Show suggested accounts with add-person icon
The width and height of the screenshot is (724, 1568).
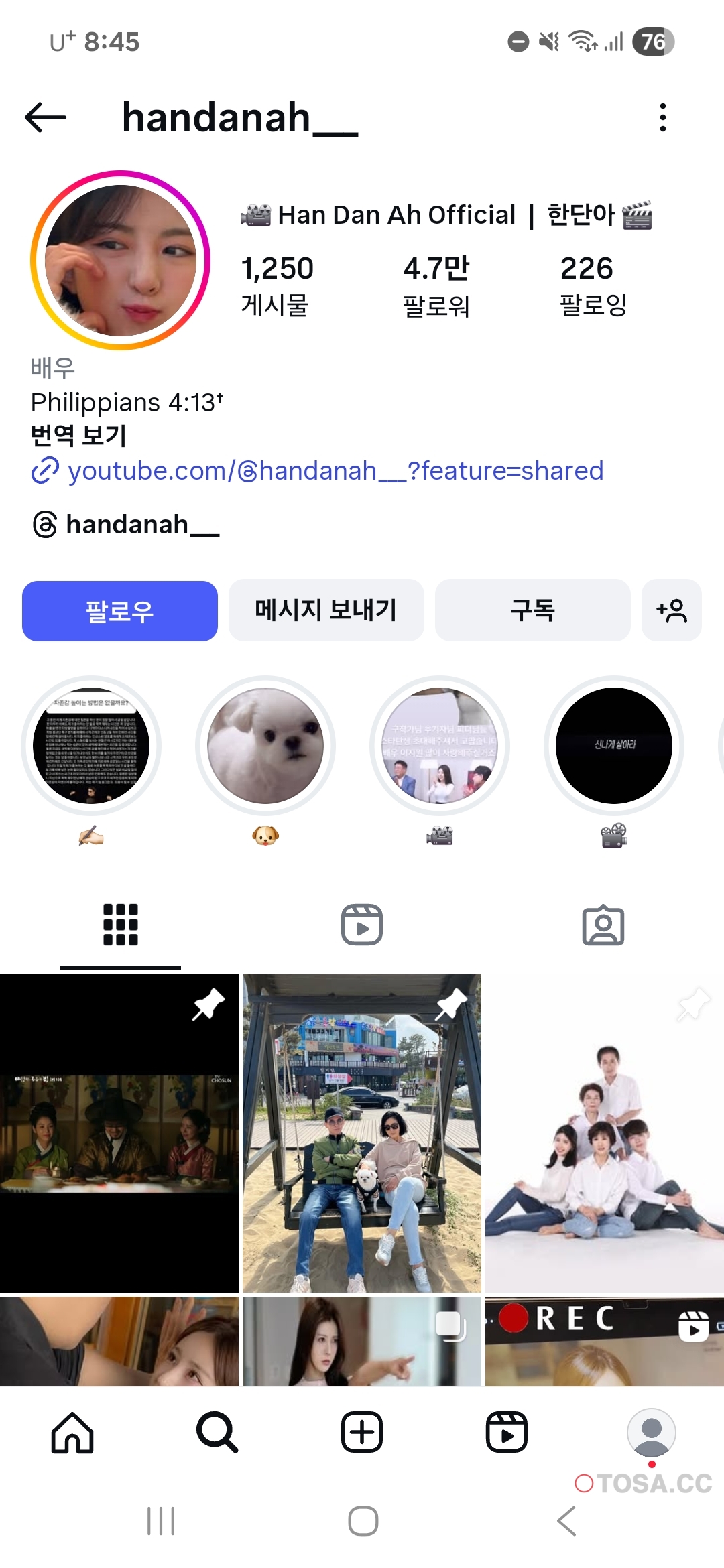671,611
